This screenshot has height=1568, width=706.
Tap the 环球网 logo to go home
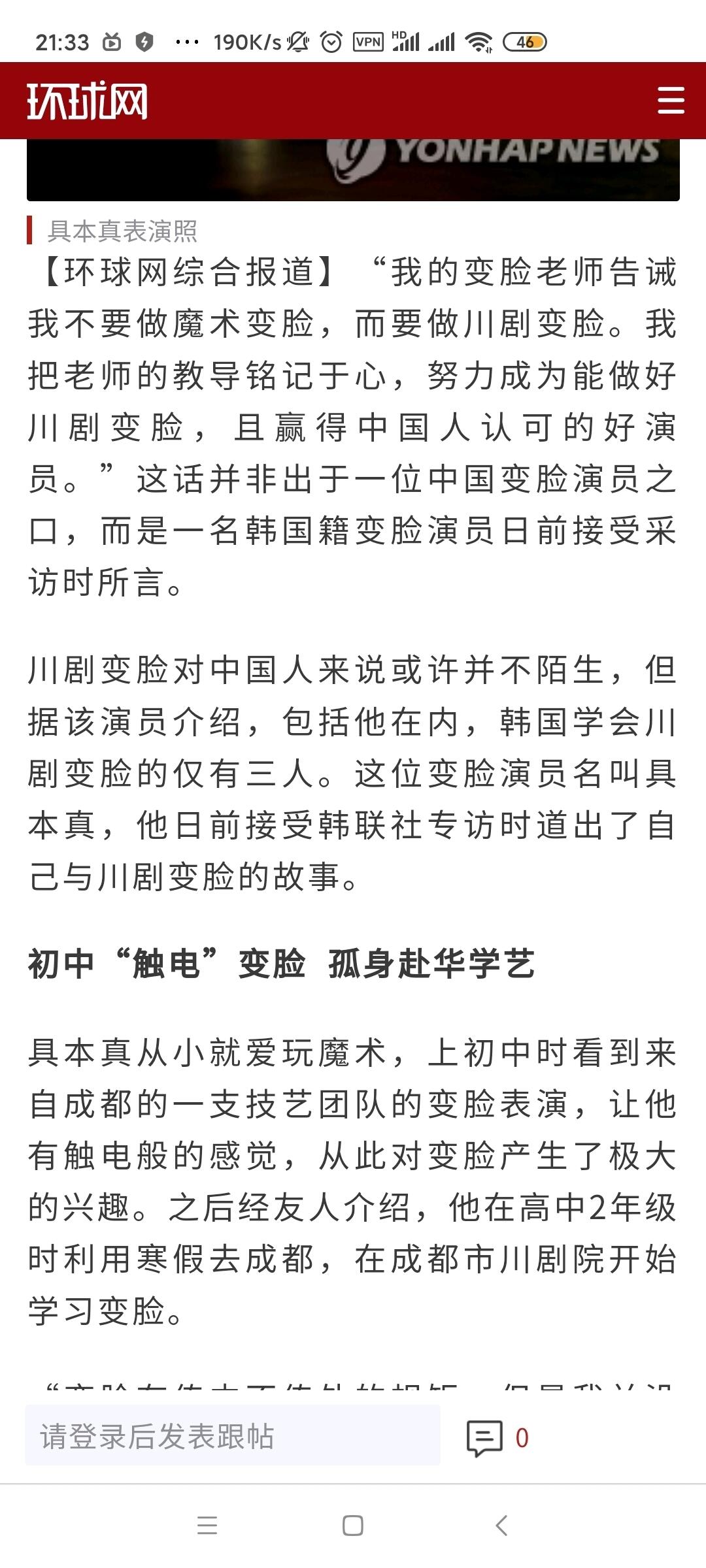pos(88,101)
